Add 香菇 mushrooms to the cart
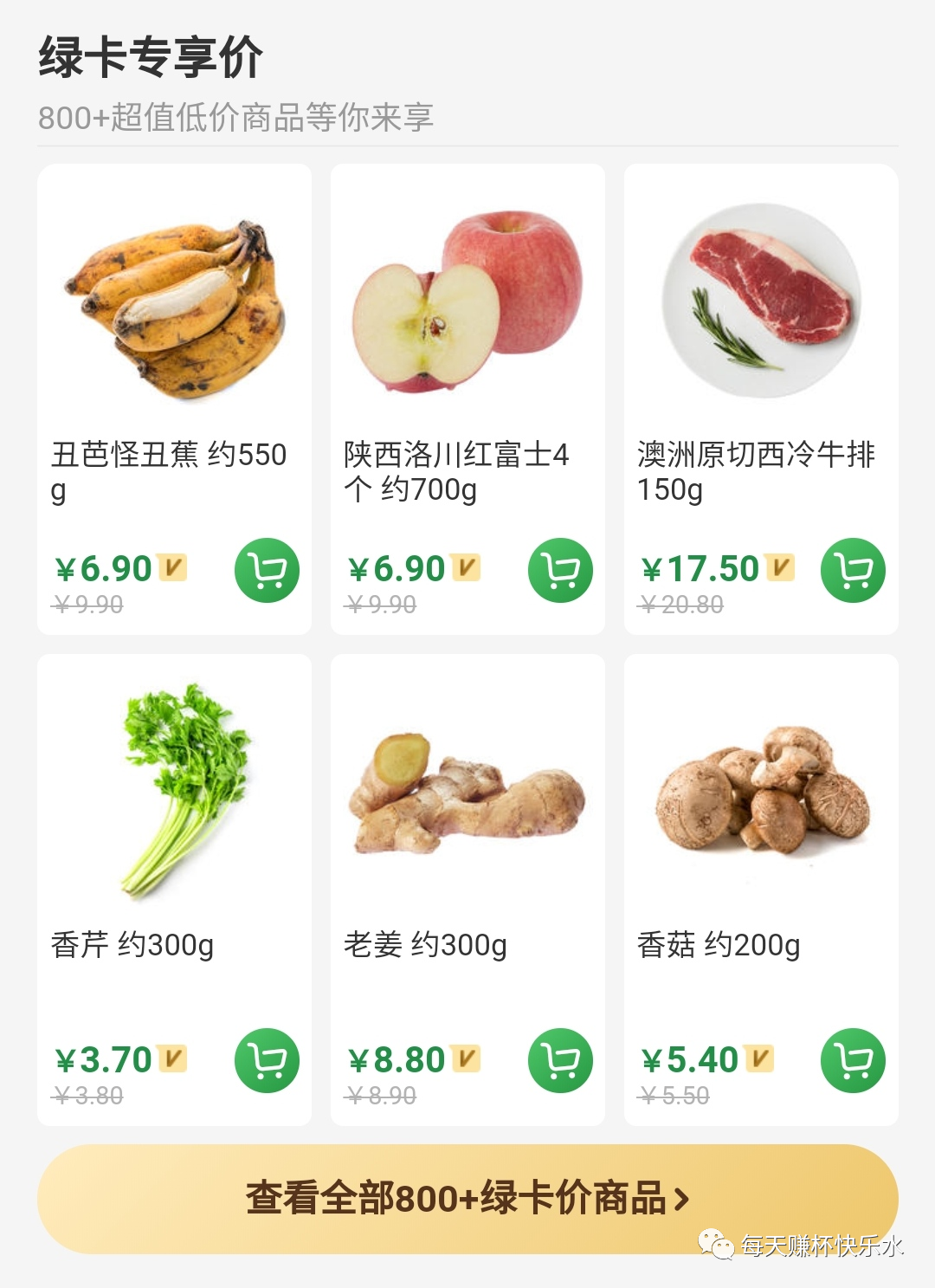The width and height of the screenshot is (935, 1288). [x=853, y=1058]
